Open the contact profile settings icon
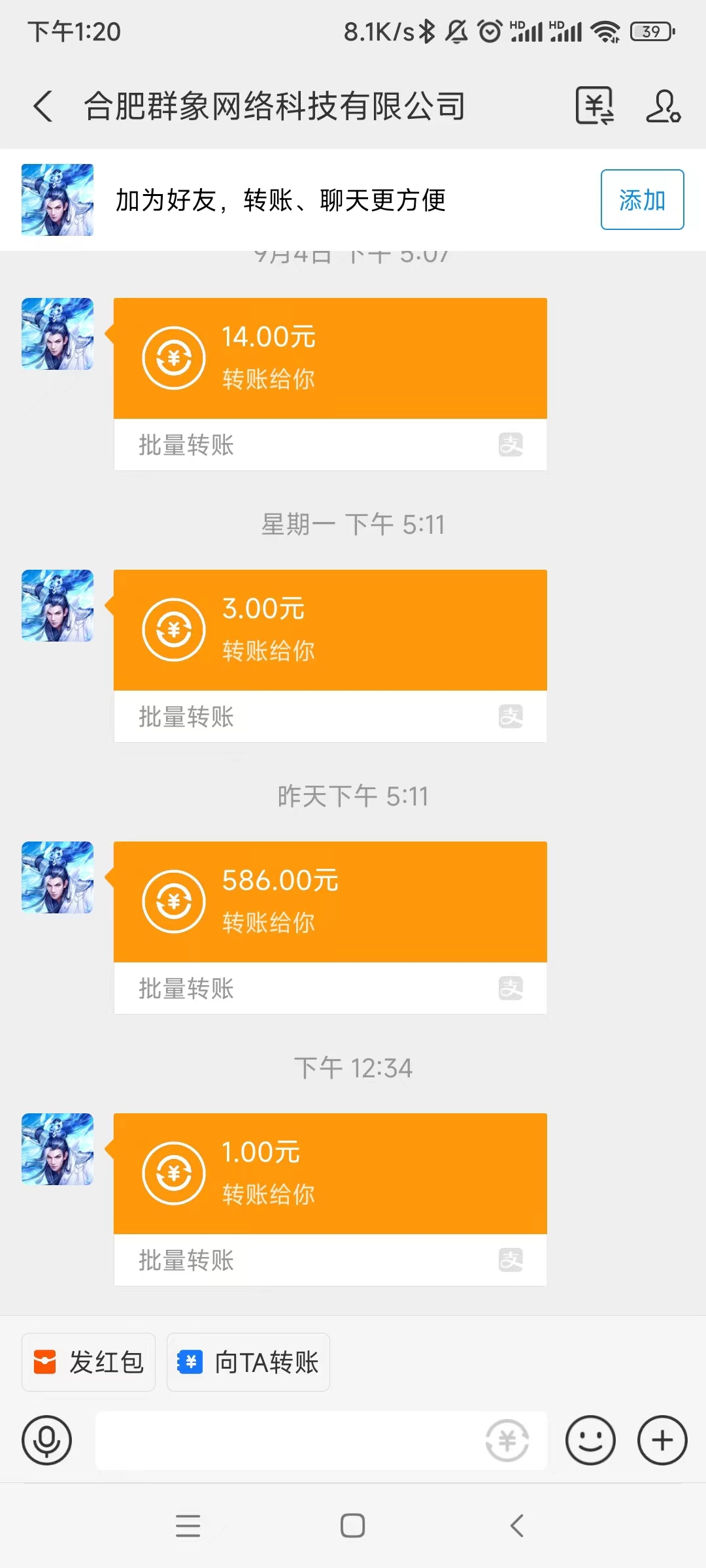 (x=663, y=106)
